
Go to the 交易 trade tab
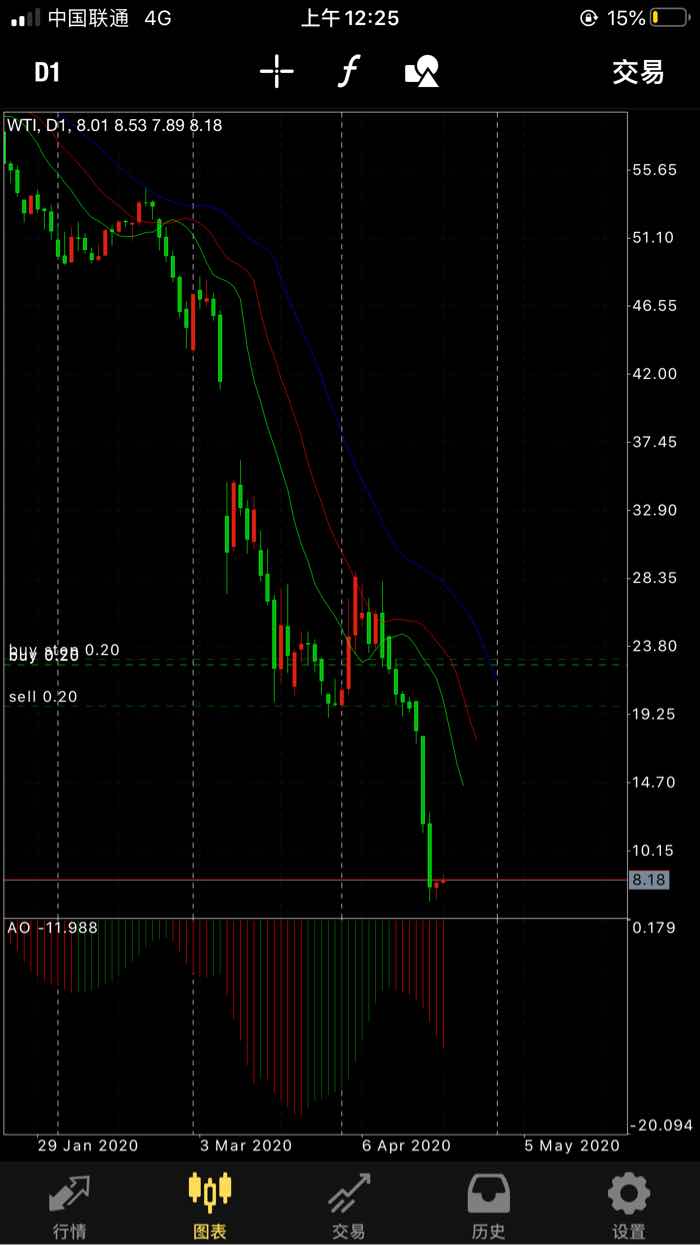[x=349, y=1206]
